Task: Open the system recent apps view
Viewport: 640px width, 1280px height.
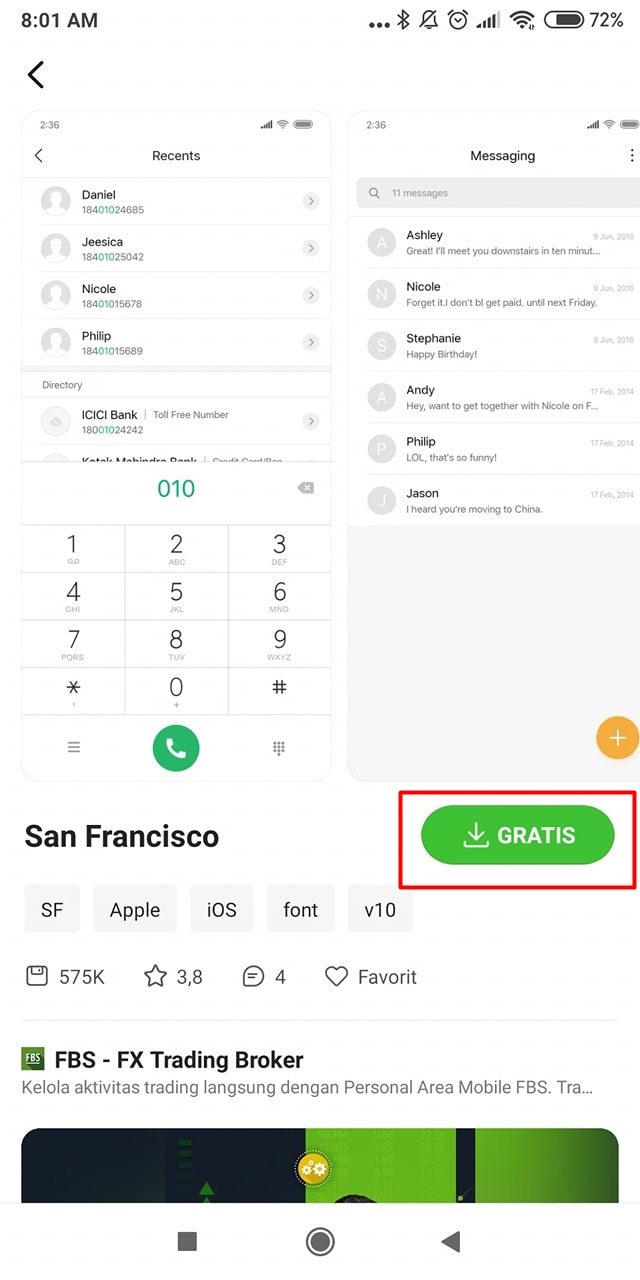Action: pos(187,1241)
